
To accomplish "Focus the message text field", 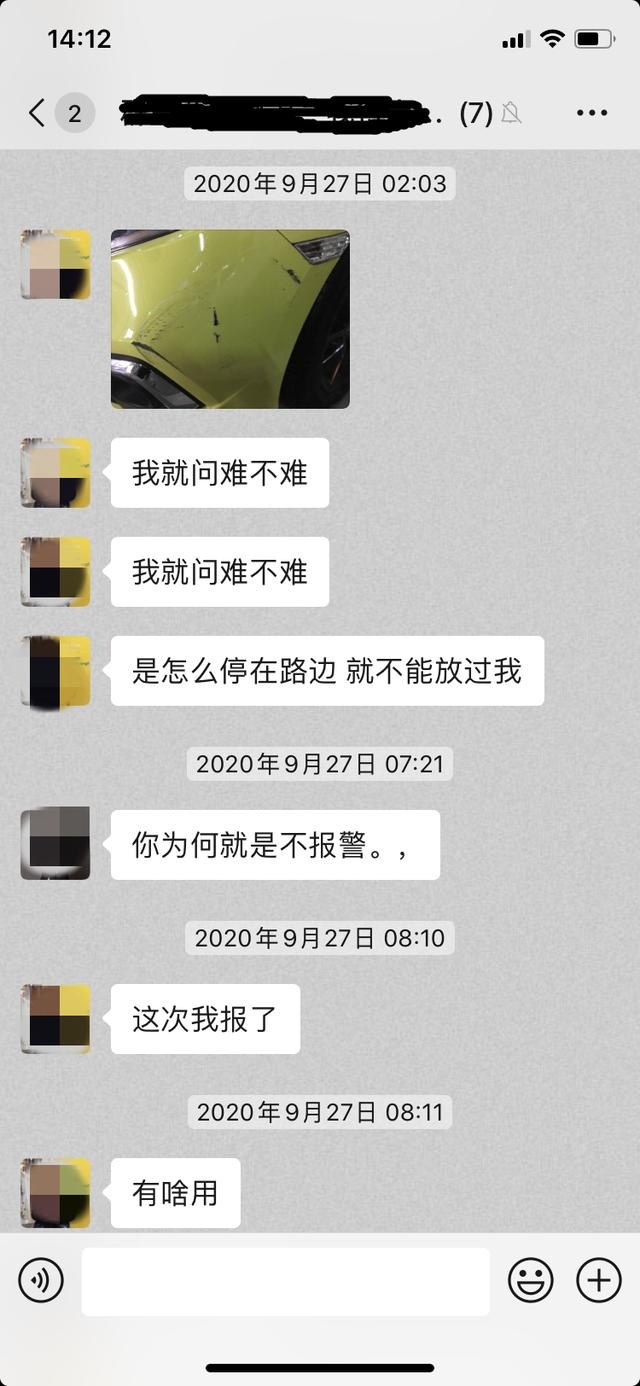I will pyautogui.click(x=285, y=1281).
